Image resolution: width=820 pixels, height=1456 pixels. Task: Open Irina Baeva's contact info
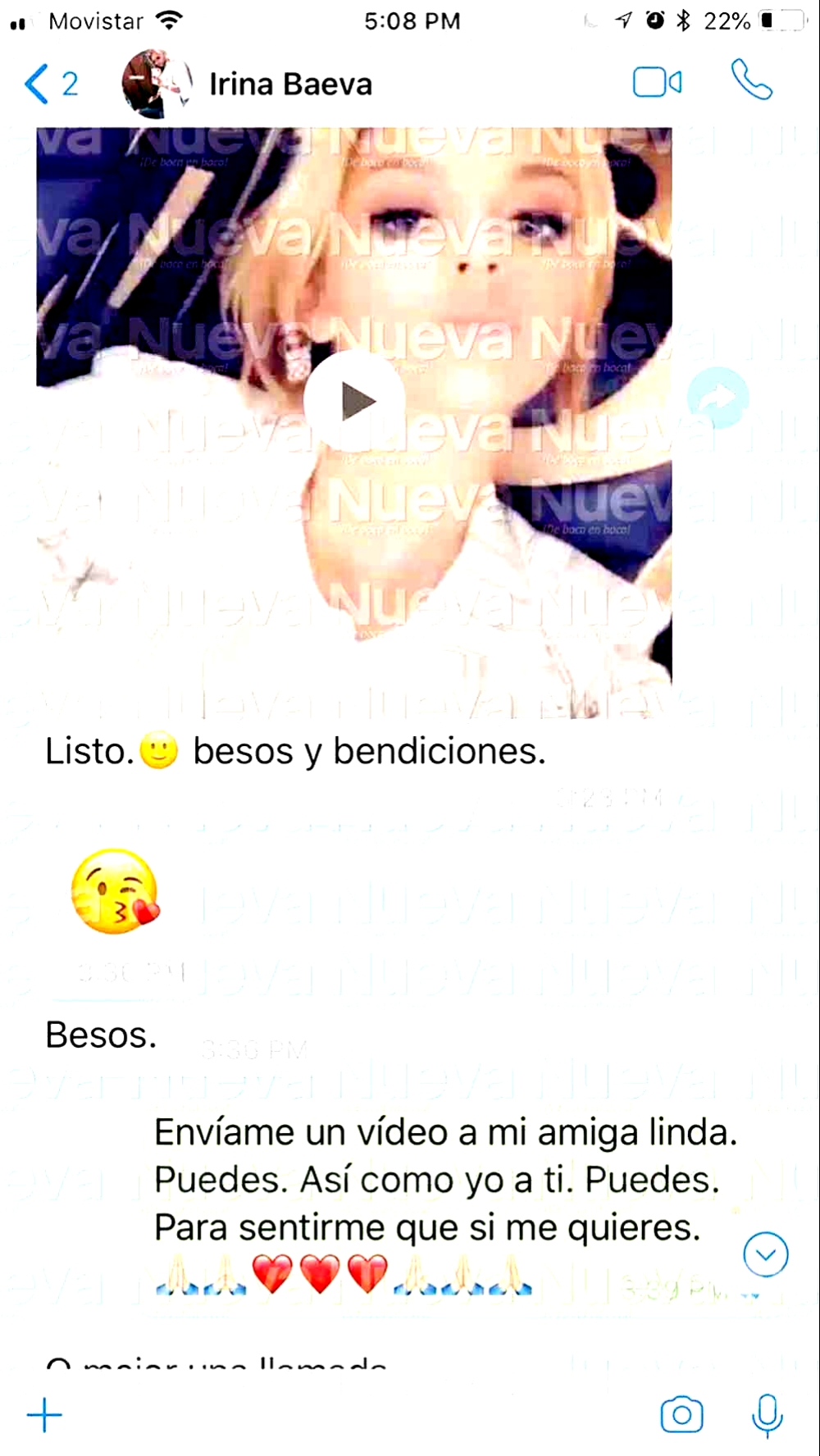pos(289,84)
